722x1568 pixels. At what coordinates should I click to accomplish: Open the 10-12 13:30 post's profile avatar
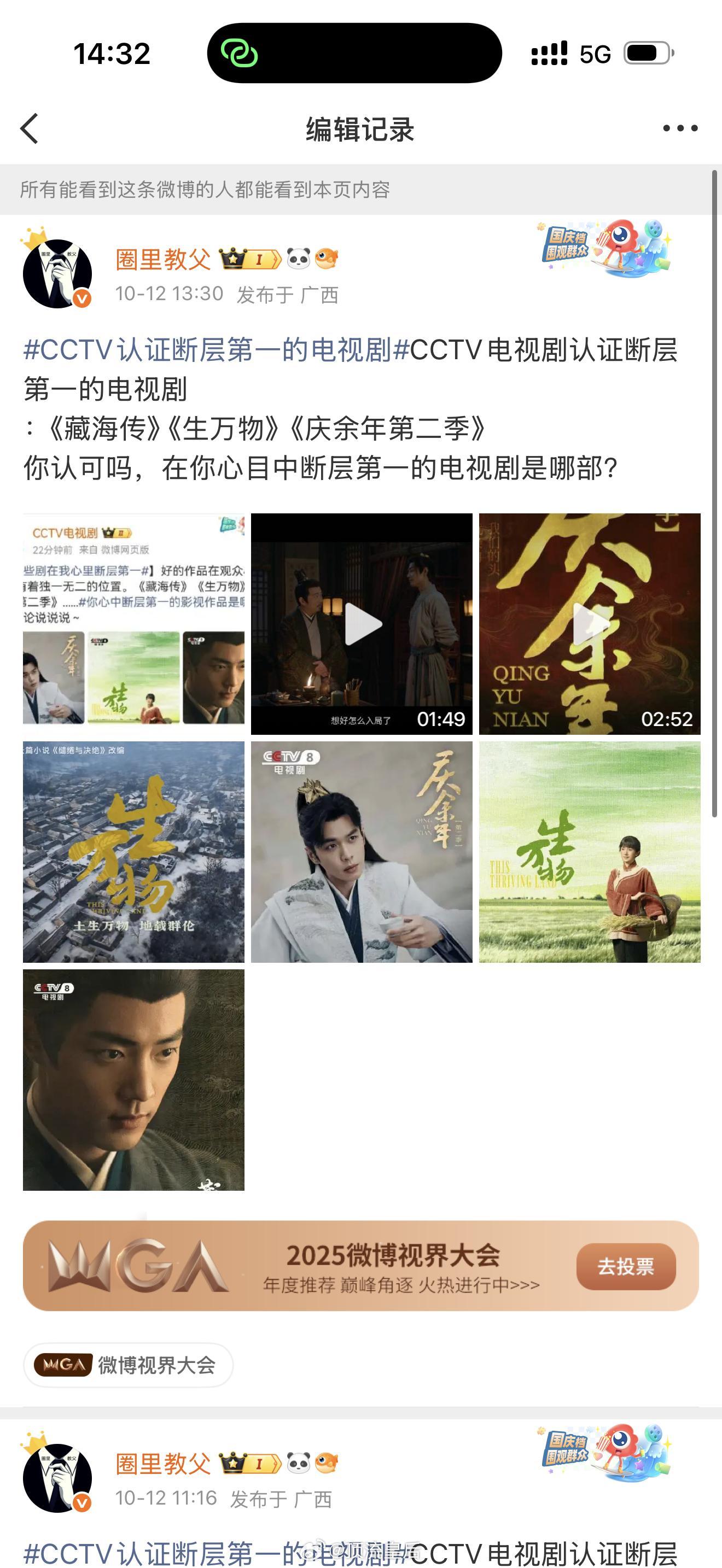pyautogui.click(x=57, y=274)
